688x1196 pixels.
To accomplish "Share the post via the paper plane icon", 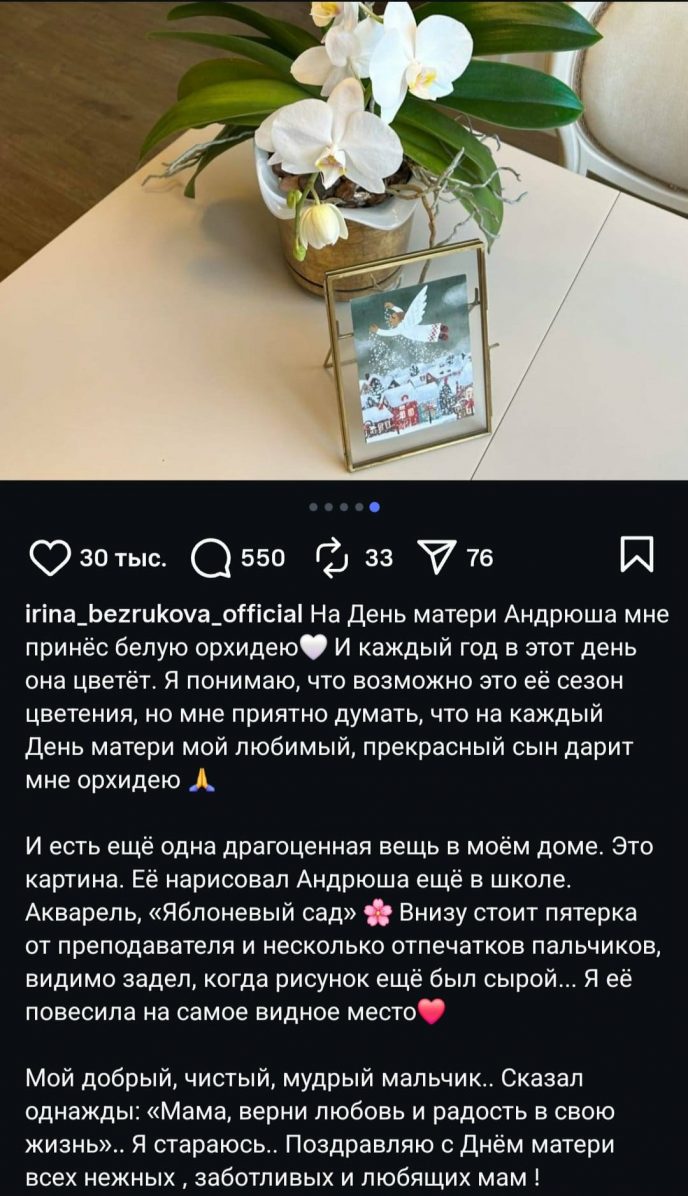I will (x=436, y=558).
